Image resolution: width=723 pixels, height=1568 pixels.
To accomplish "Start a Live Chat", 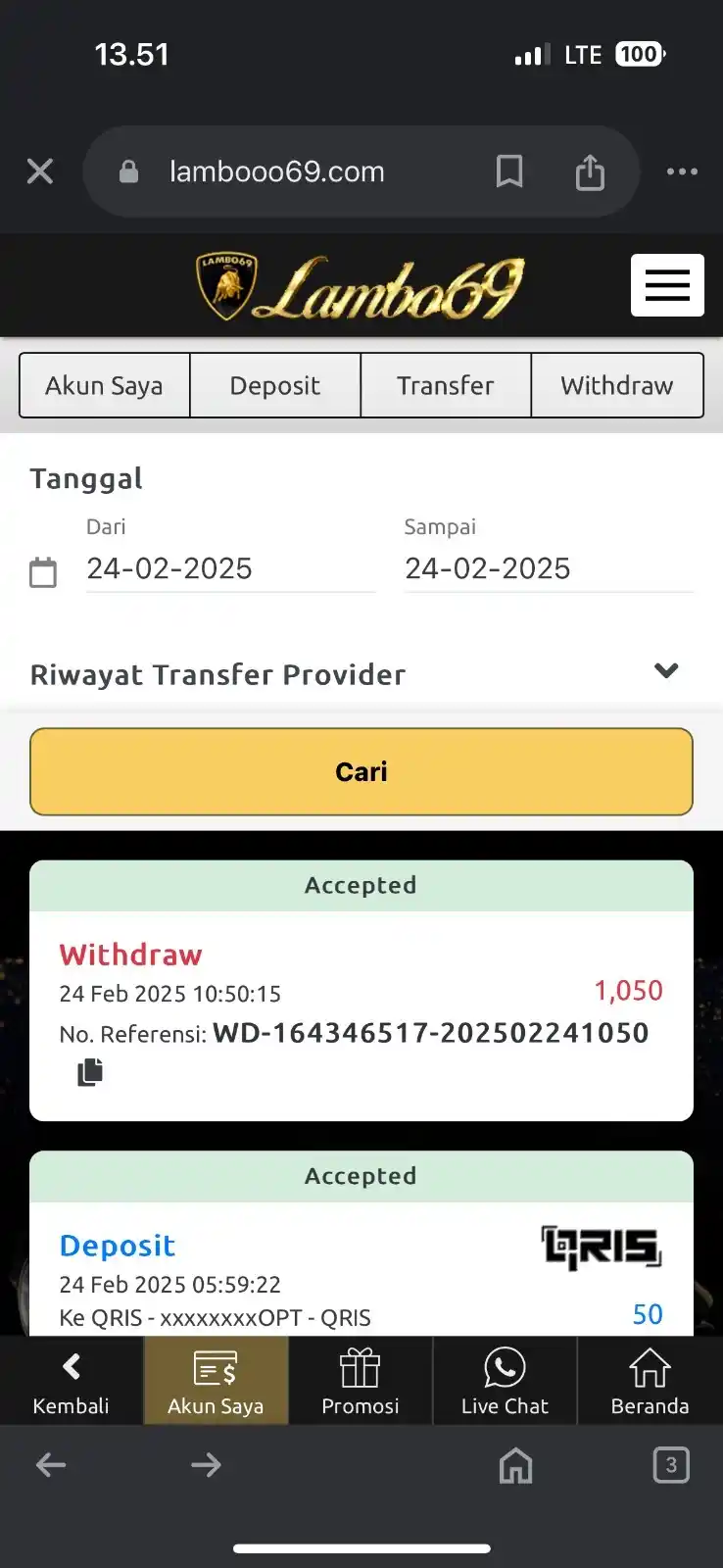I will (x=505, y=1381).
